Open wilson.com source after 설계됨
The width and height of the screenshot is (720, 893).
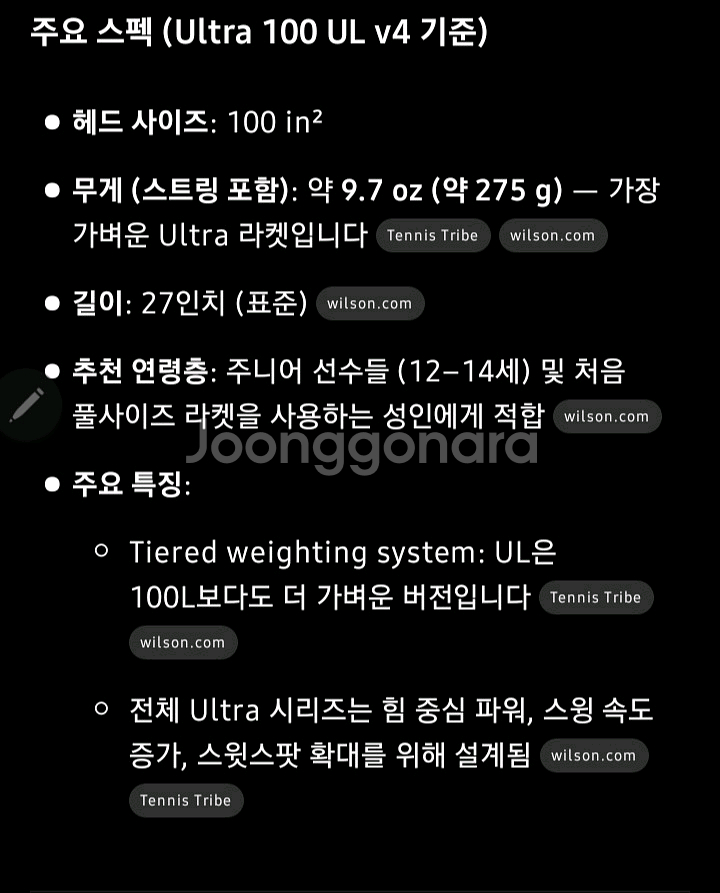[593, 756]
